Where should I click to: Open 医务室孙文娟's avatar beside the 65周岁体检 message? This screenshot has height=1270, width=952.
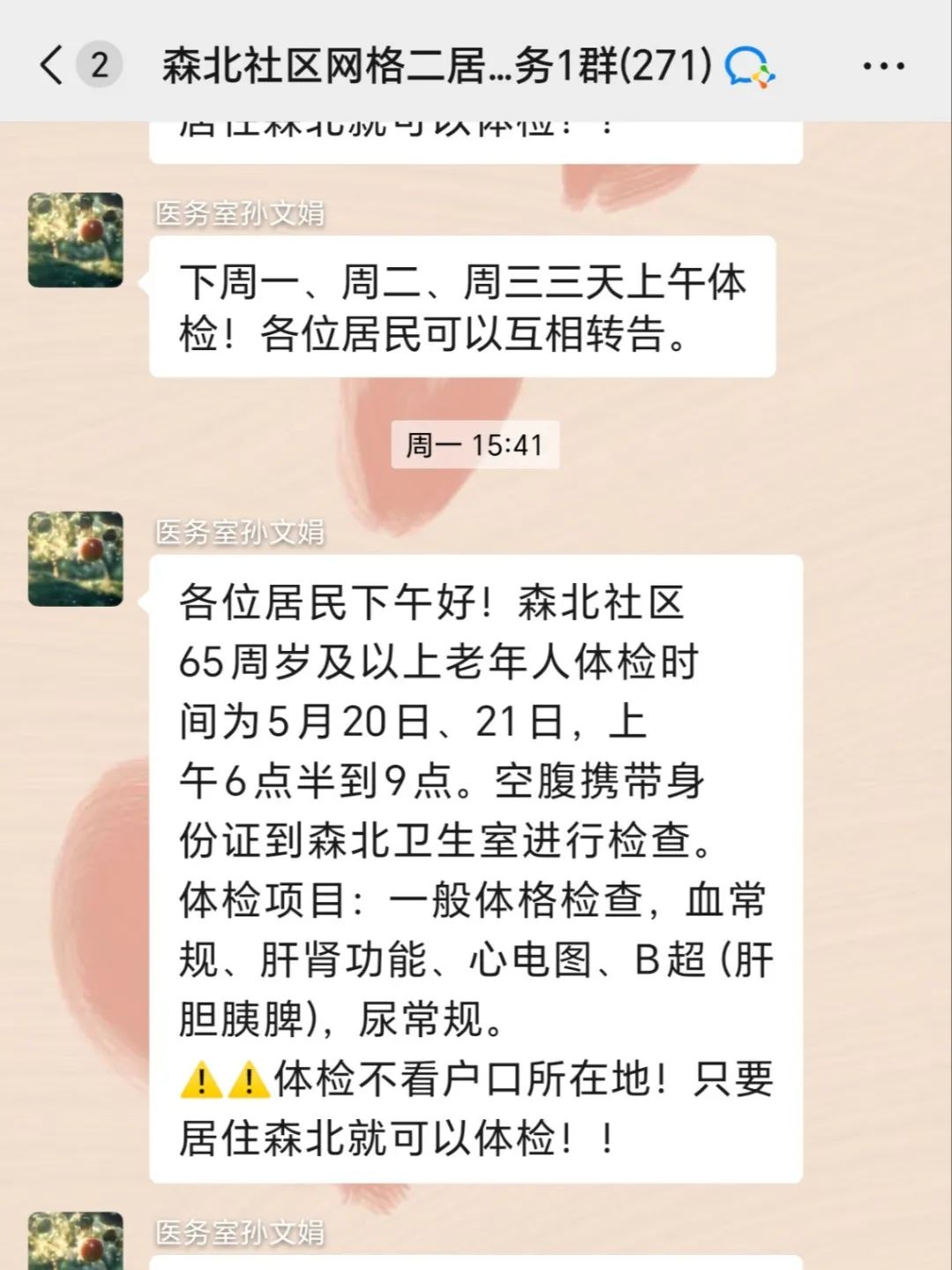(76, 558)
